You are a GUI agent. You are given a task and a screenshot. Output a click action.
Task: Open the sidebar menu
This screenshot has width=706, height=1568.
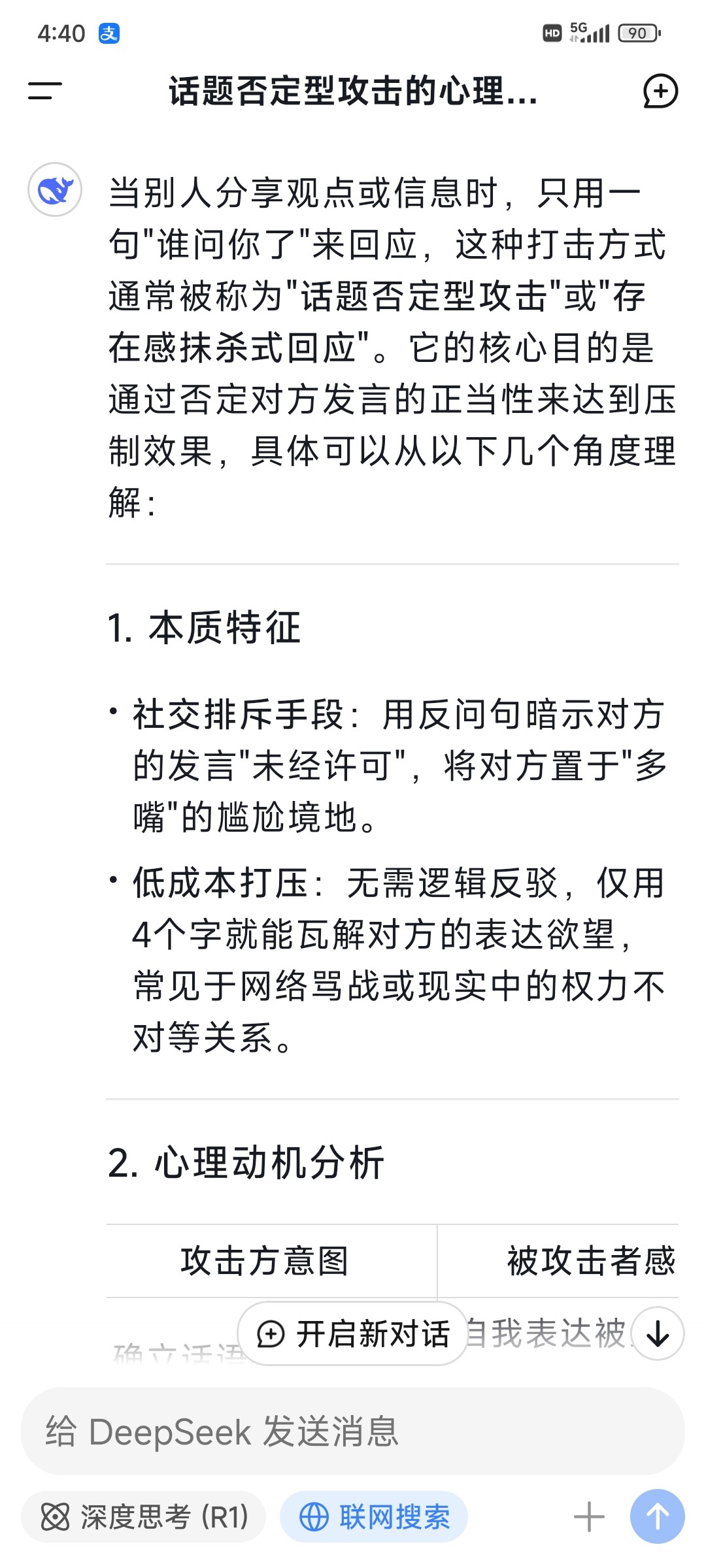click(x=44, y=91)
